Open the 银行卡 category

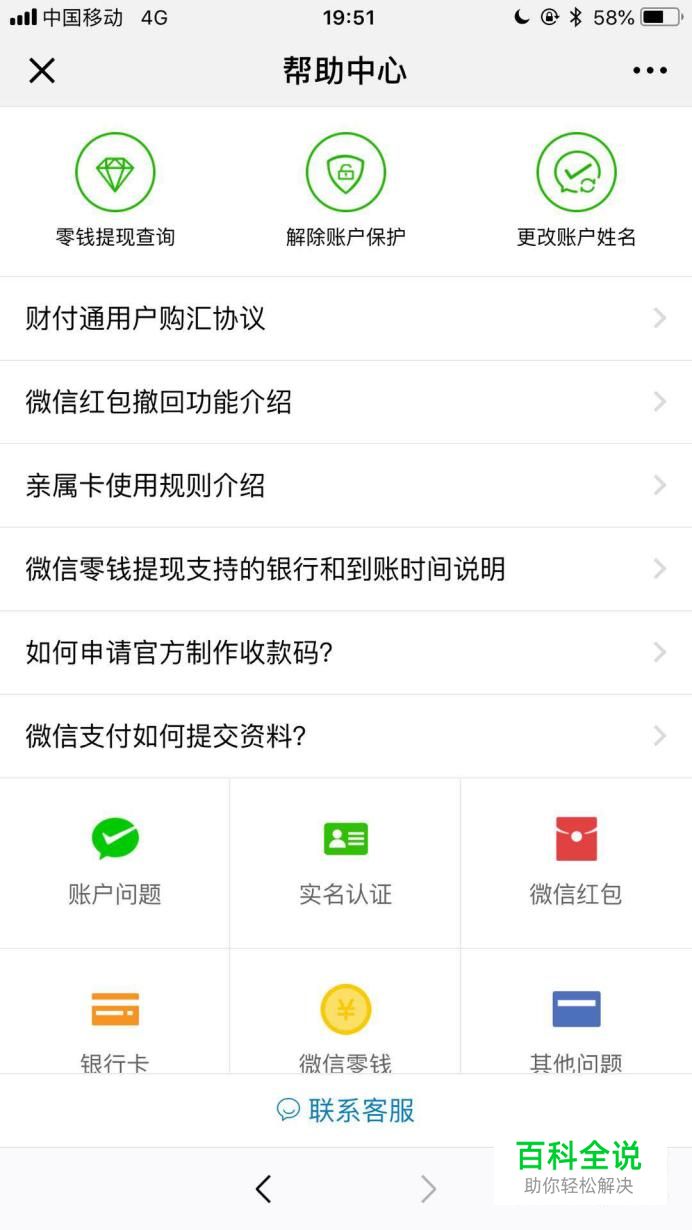[115, 1012]
